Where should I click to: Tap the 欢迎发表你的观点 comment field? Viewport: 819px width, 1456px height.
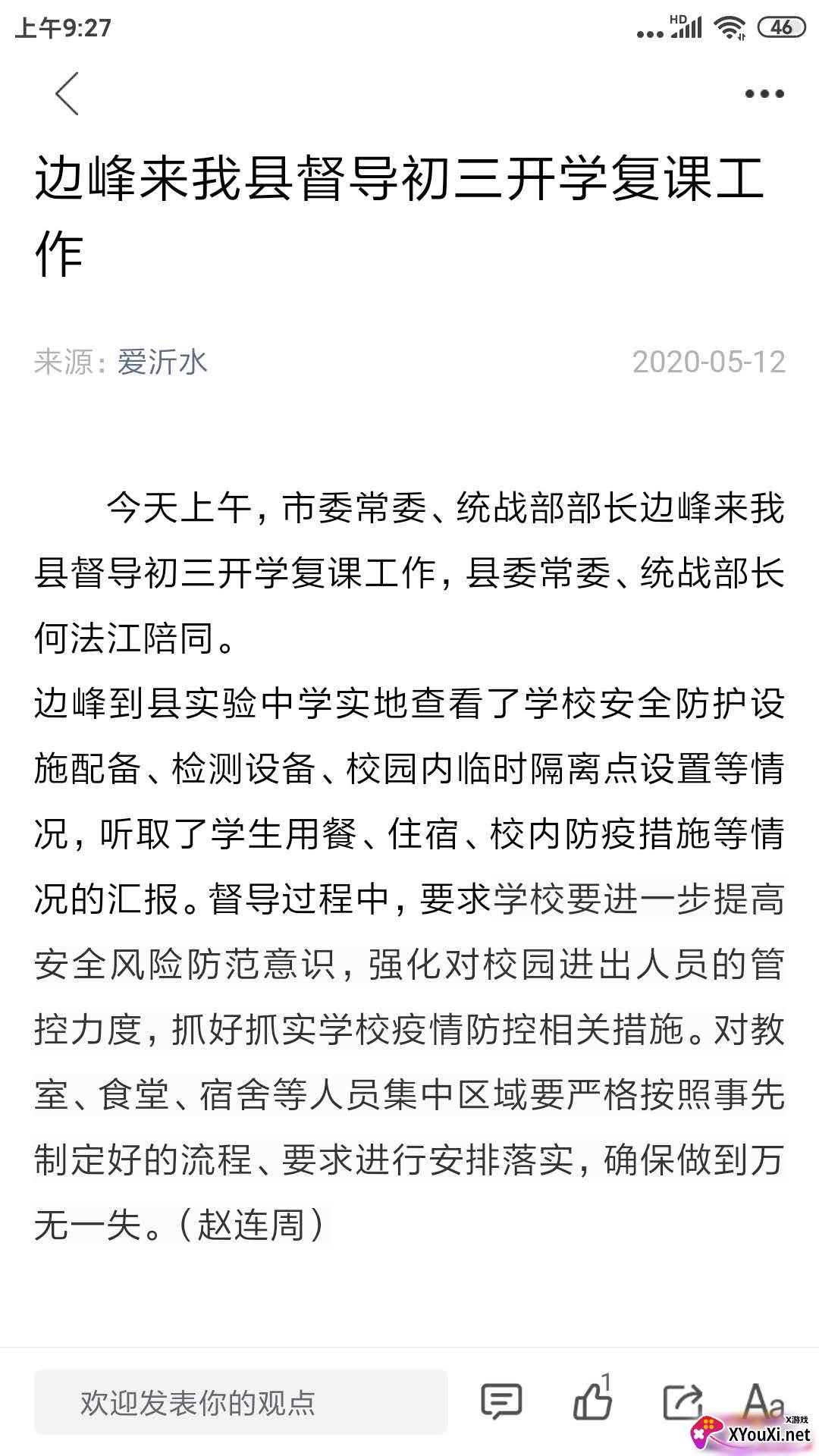(x=240, y=1401)
